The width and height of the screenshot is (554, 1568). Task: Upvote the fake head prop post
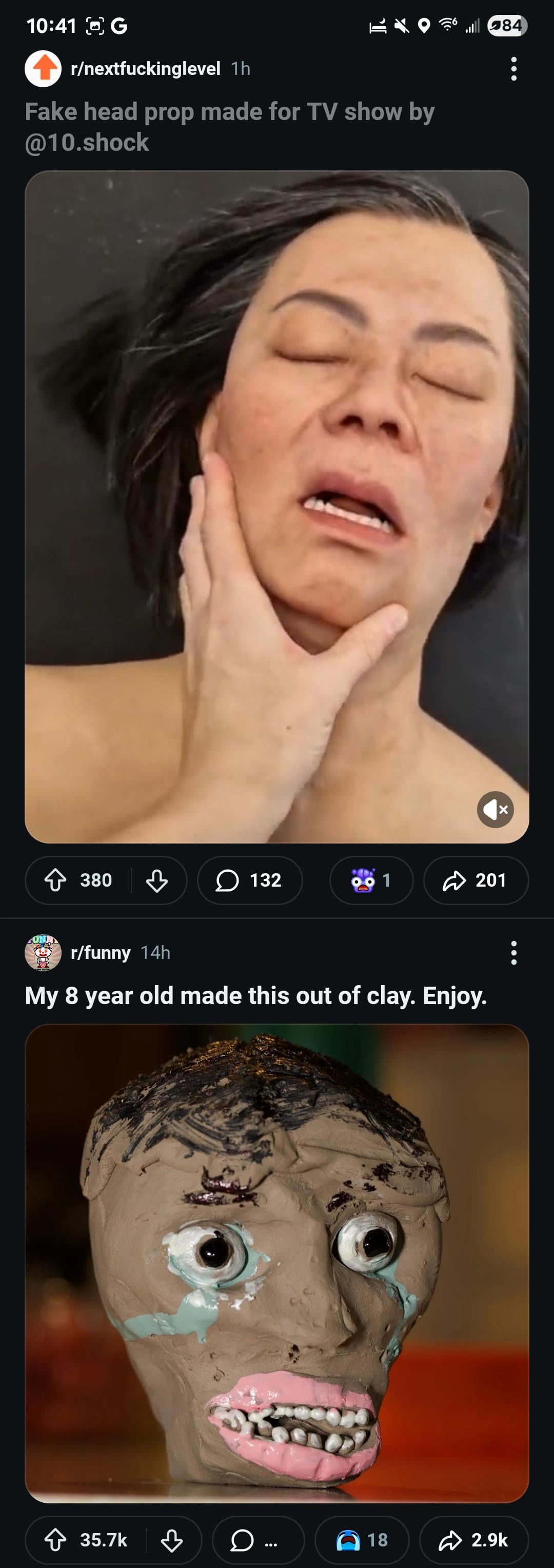click(x=56, y=880)
